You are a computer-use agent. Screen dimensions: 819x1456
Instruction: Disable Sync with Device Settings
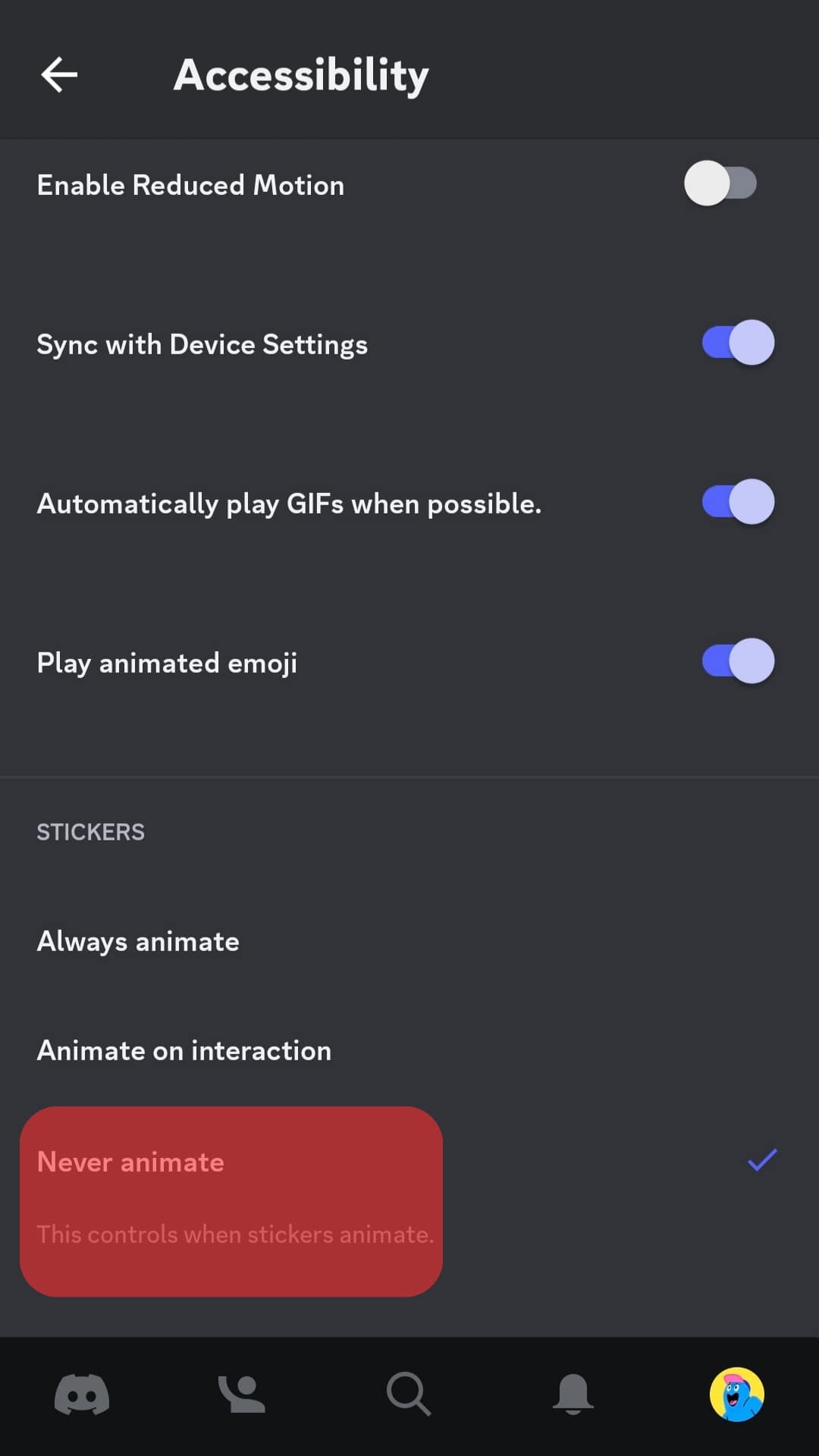[x=737, y=343]
